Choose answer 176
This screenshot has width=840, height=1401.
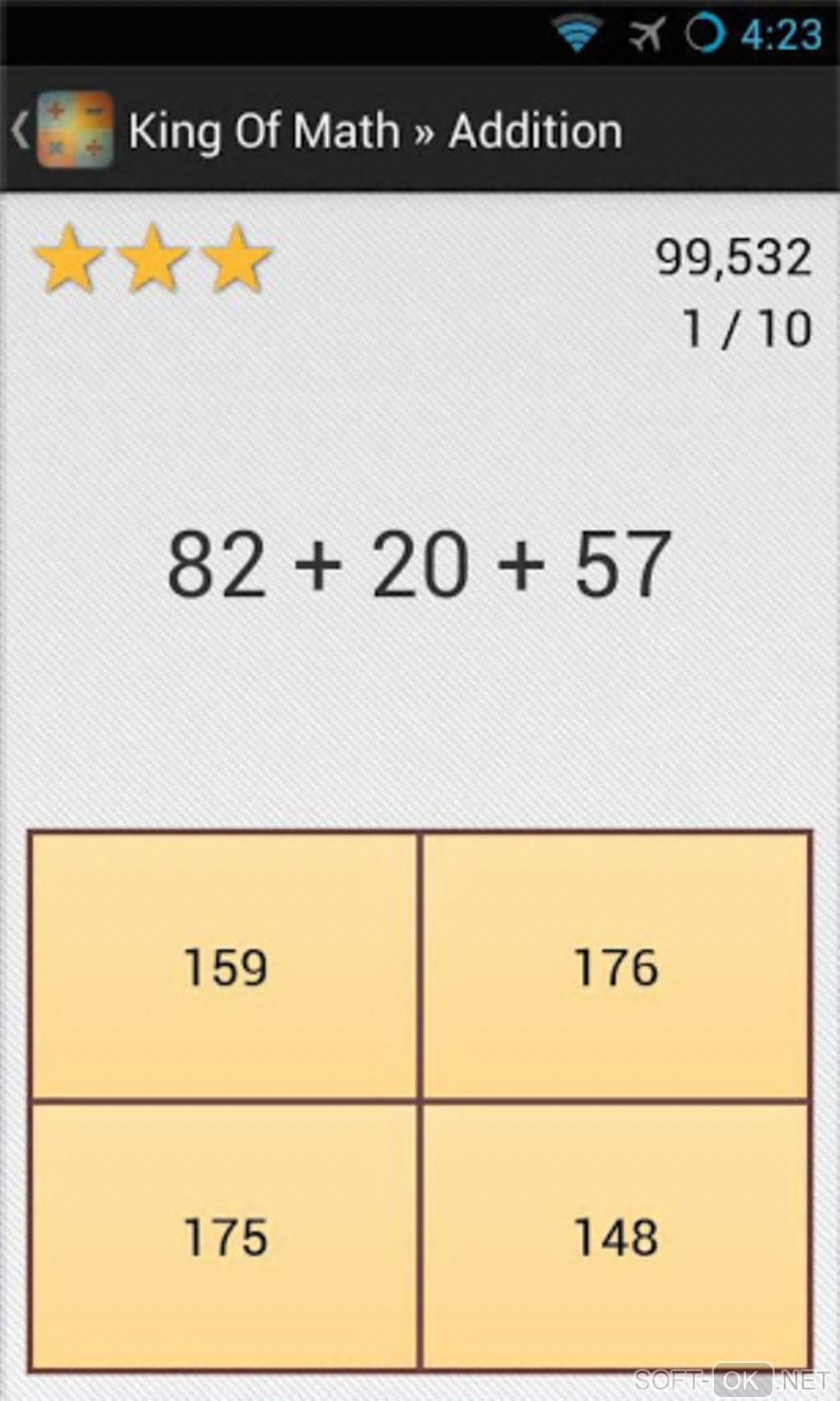pyautogui.click(x=615, y=965)
